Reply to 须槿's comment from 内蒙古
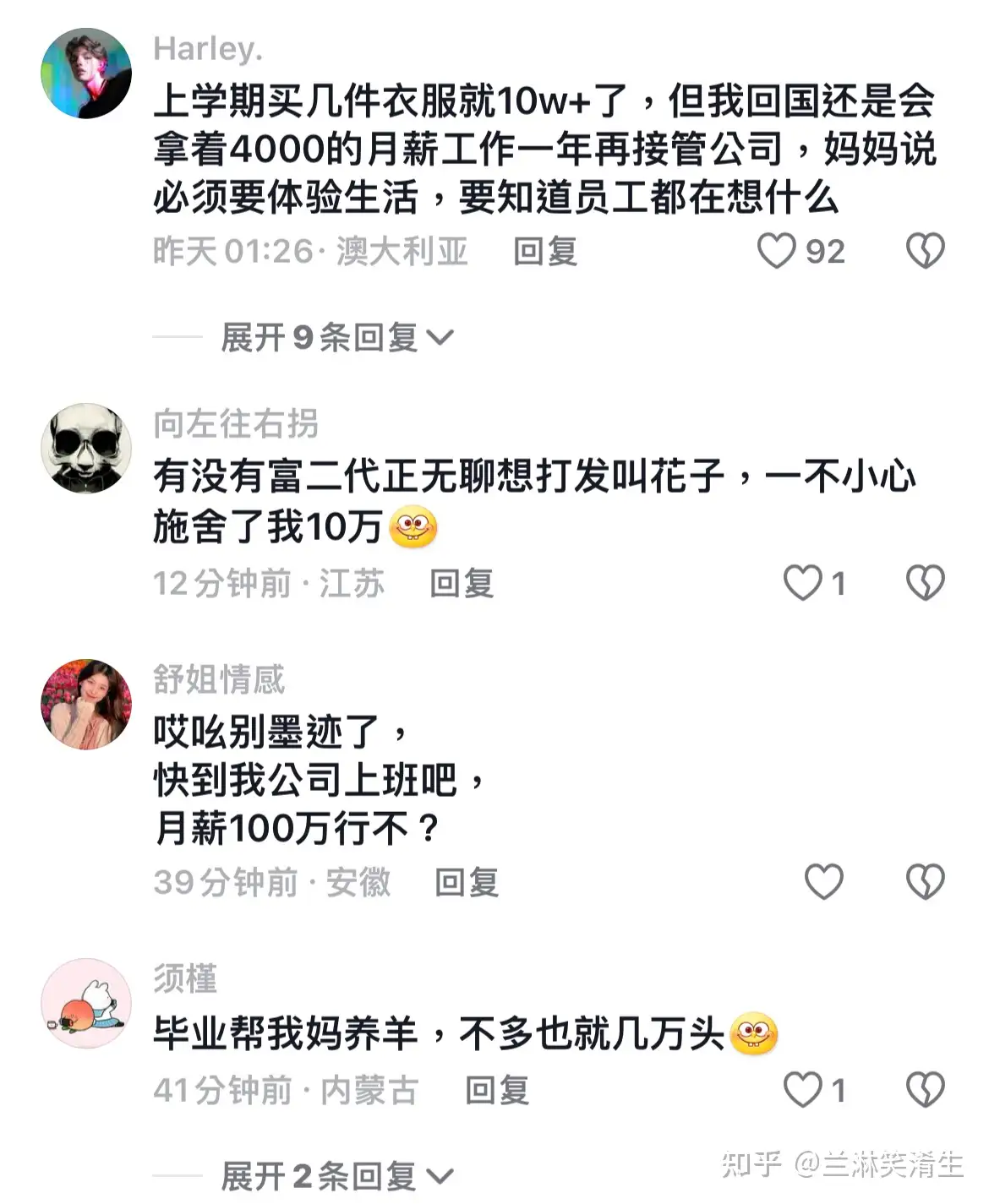 coord(497,1091)
